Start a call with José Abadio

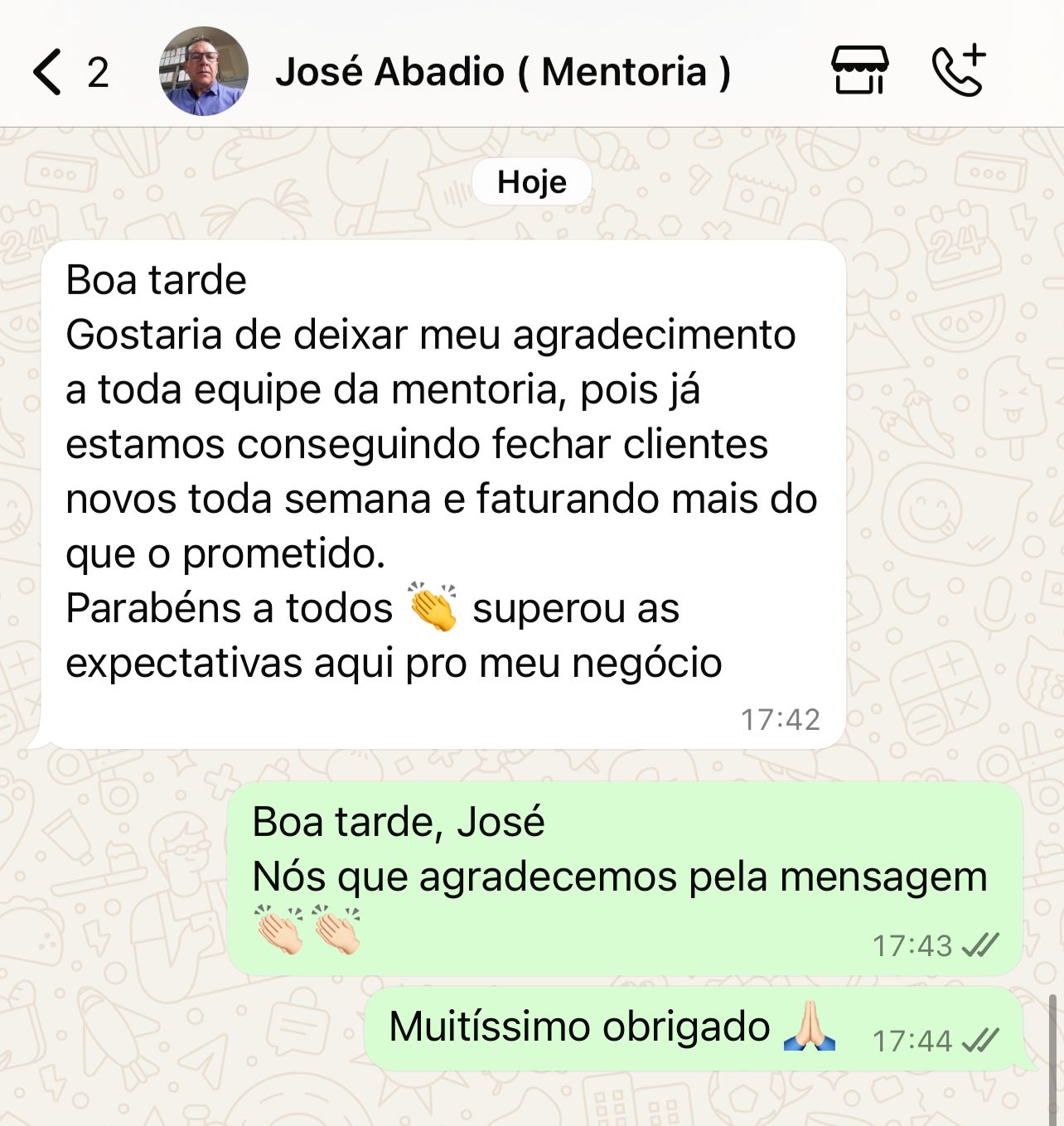[x=959, y=70]
